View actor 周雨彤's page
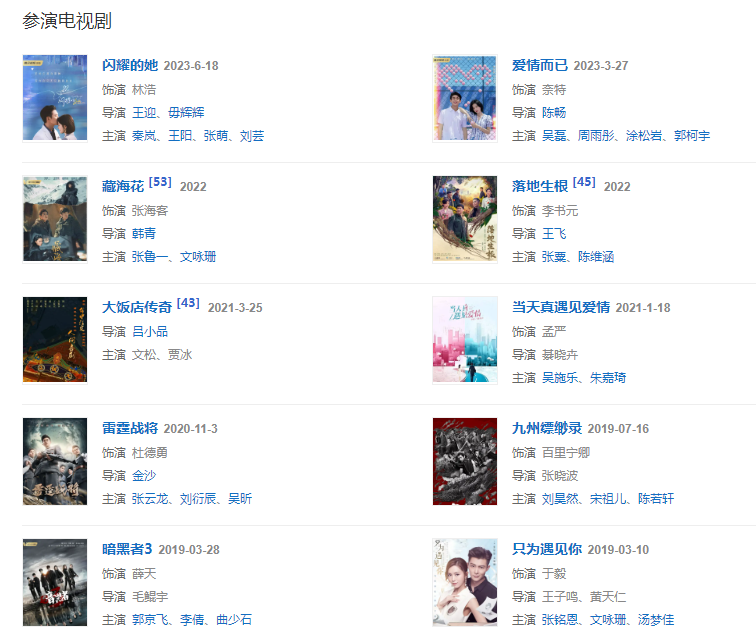Screen dimensions: 756x642 [x=598, y=135]
